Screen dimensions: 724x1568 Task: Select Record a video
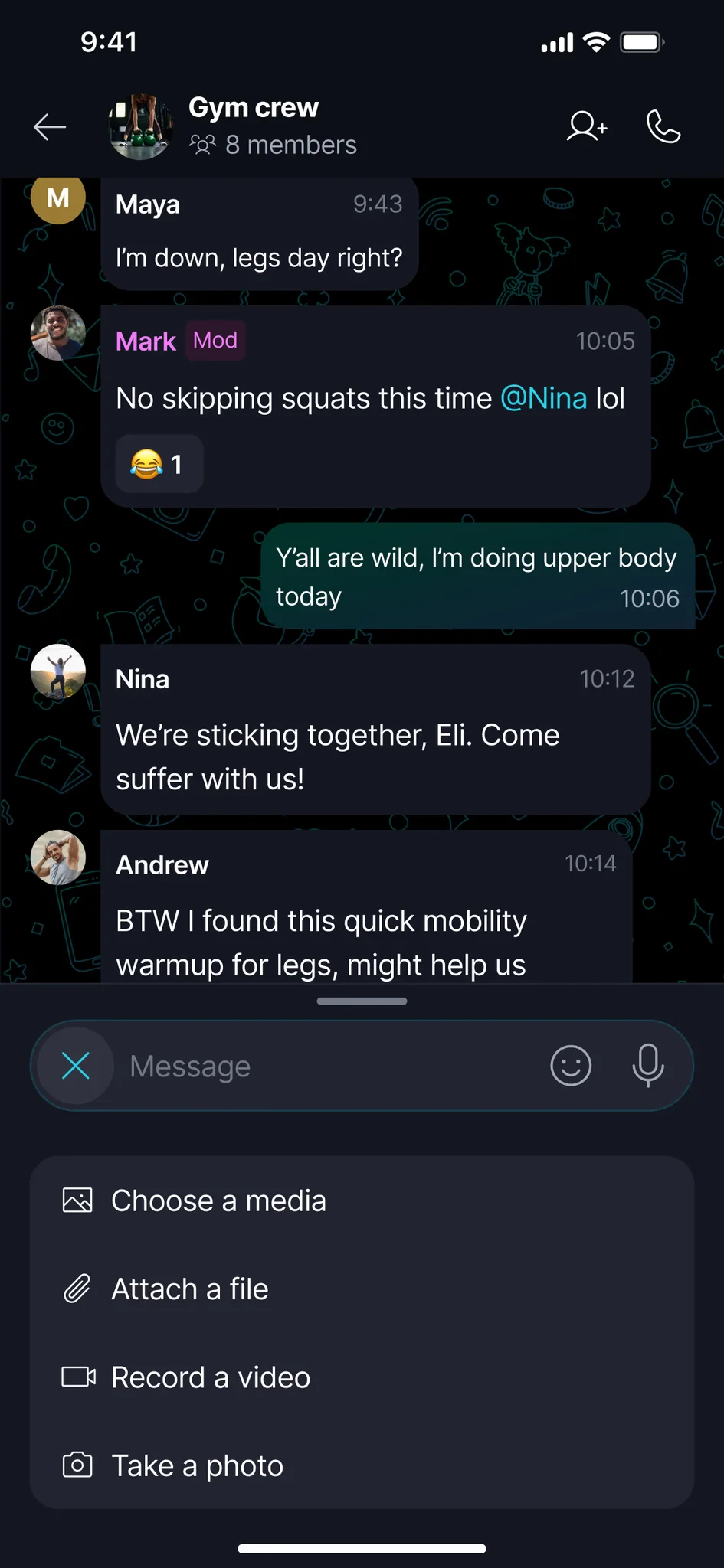tap(211, 1377)
